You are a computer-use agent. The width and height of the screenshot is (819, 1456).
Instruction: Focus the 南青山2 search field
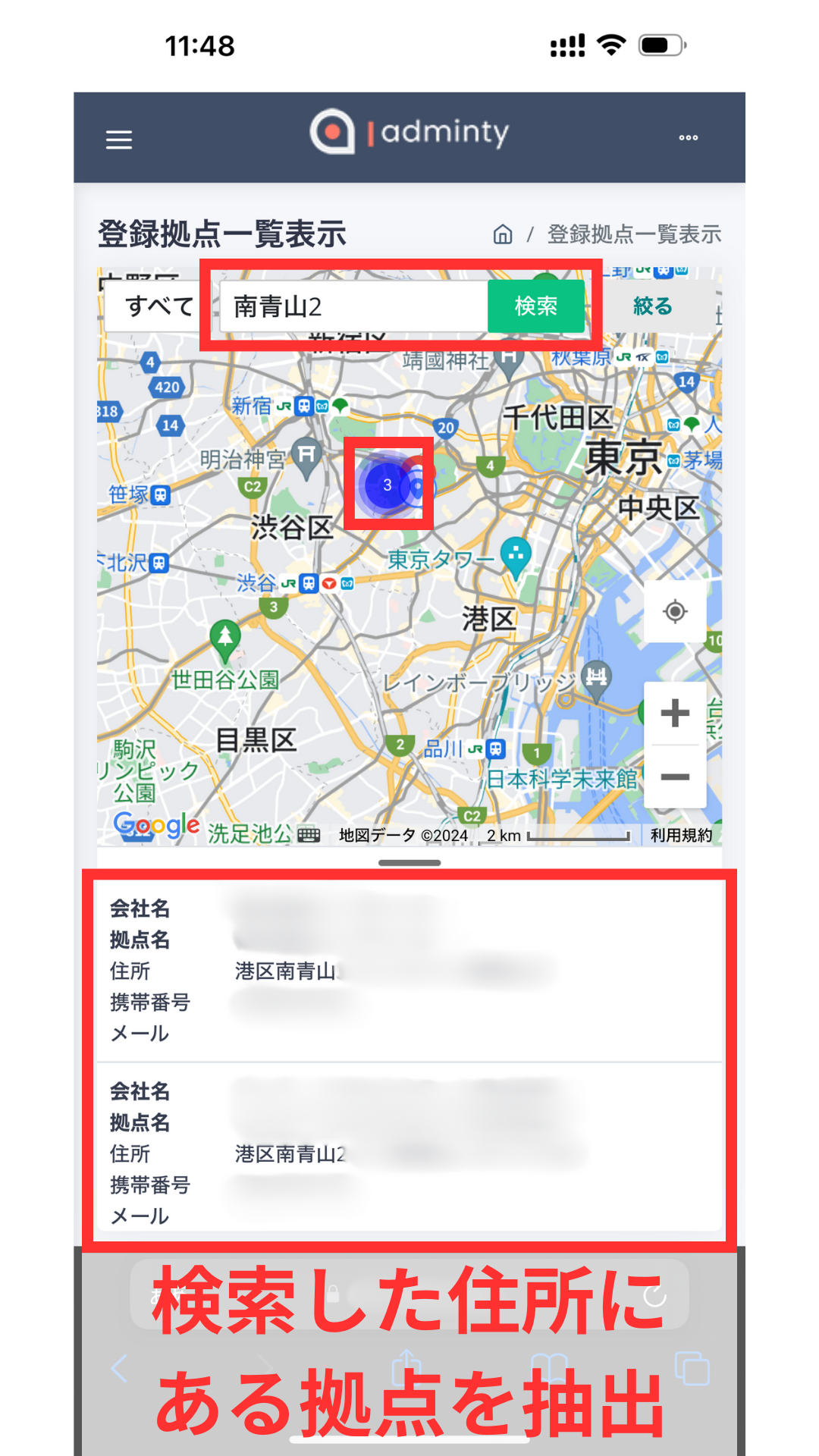coord(353,306)
